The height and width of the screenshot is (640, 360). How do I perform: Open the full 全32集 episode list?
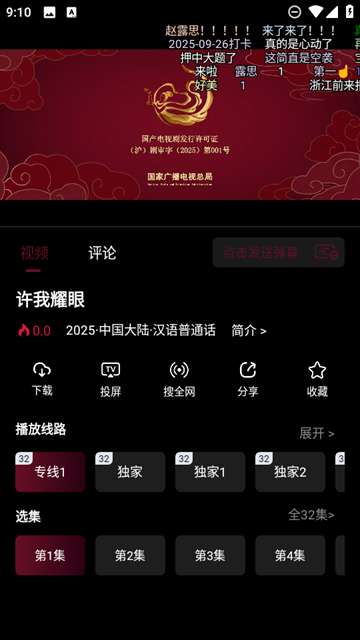(311, 515)
